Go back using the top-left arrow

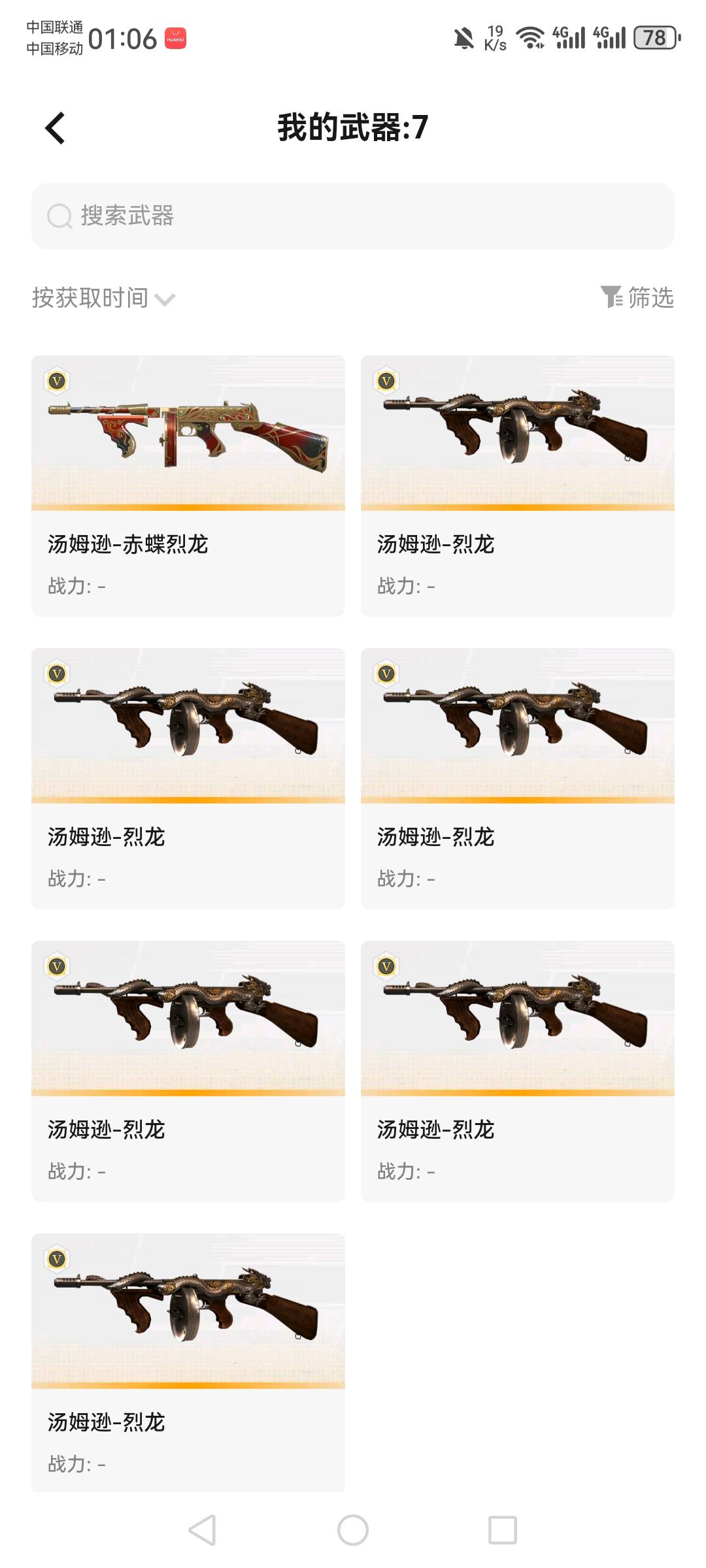(x=55, y=128)
